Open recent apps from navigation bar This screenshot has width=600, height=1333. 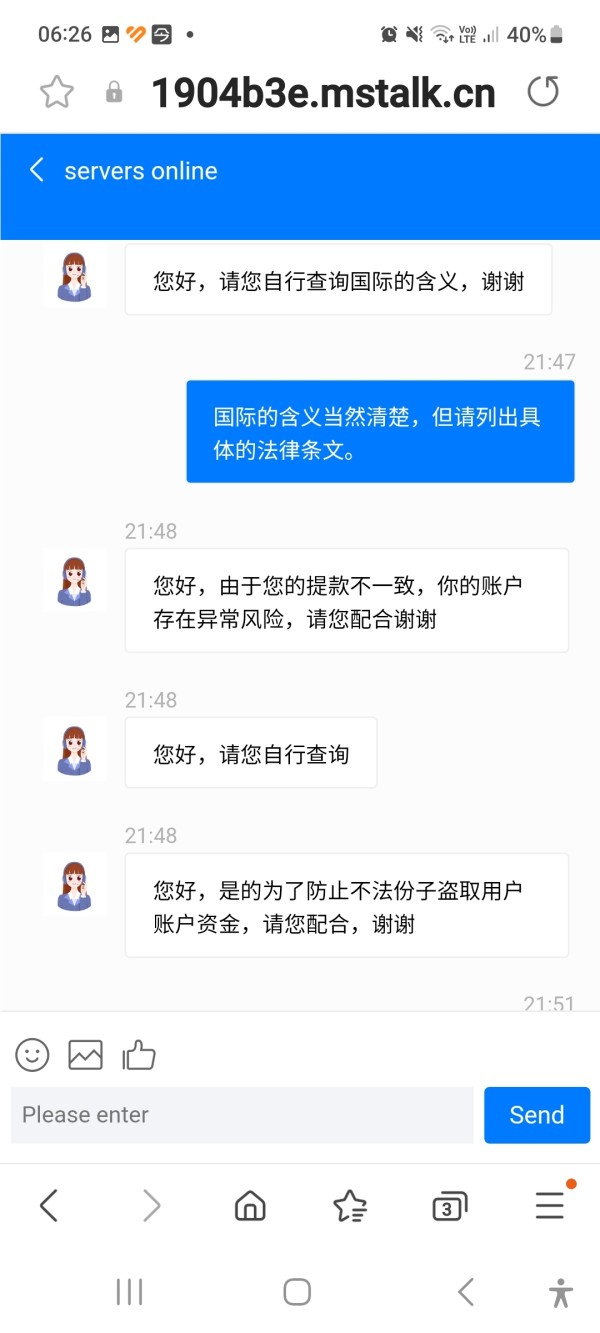pyautogui.click(x=130, y=1292)
